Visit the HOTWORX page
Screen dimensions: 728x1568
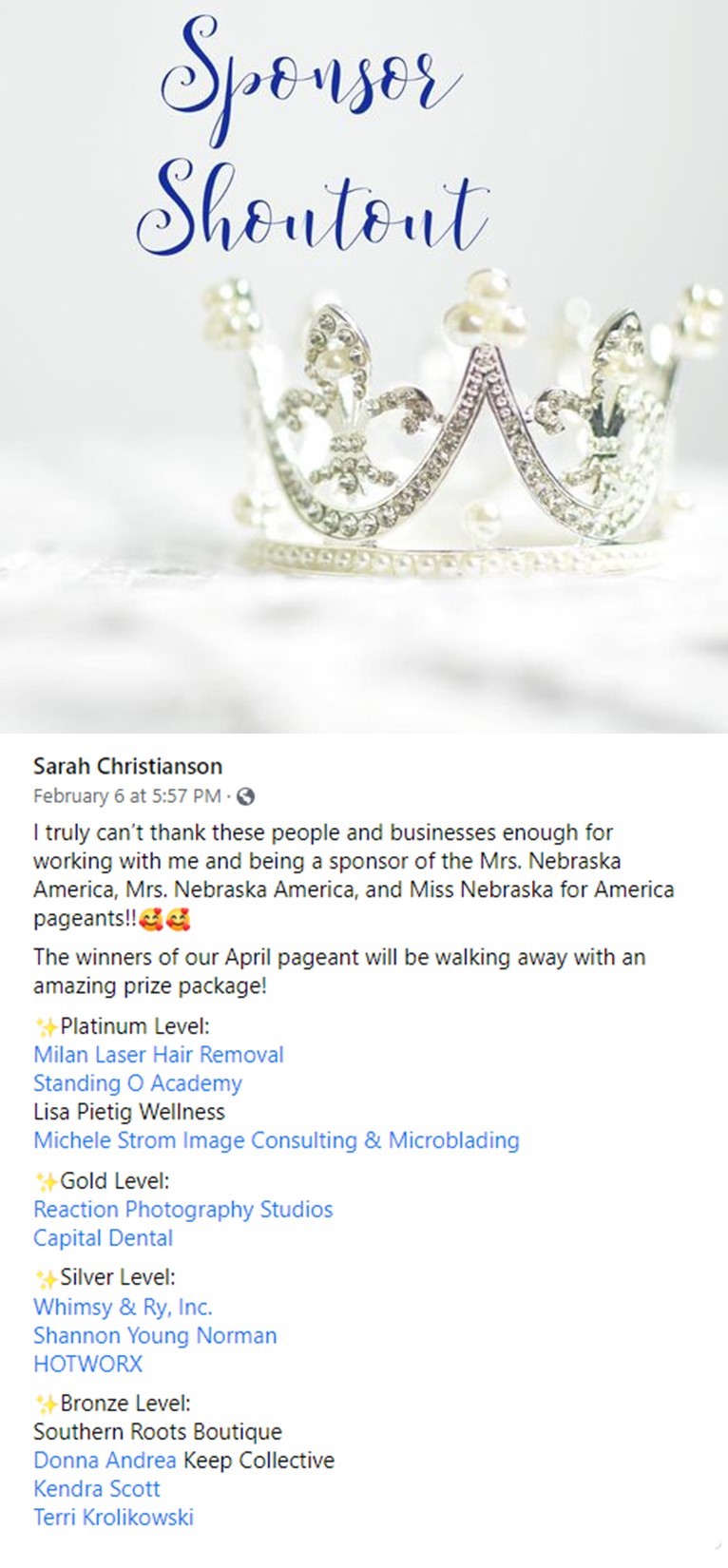(87, 1365)
